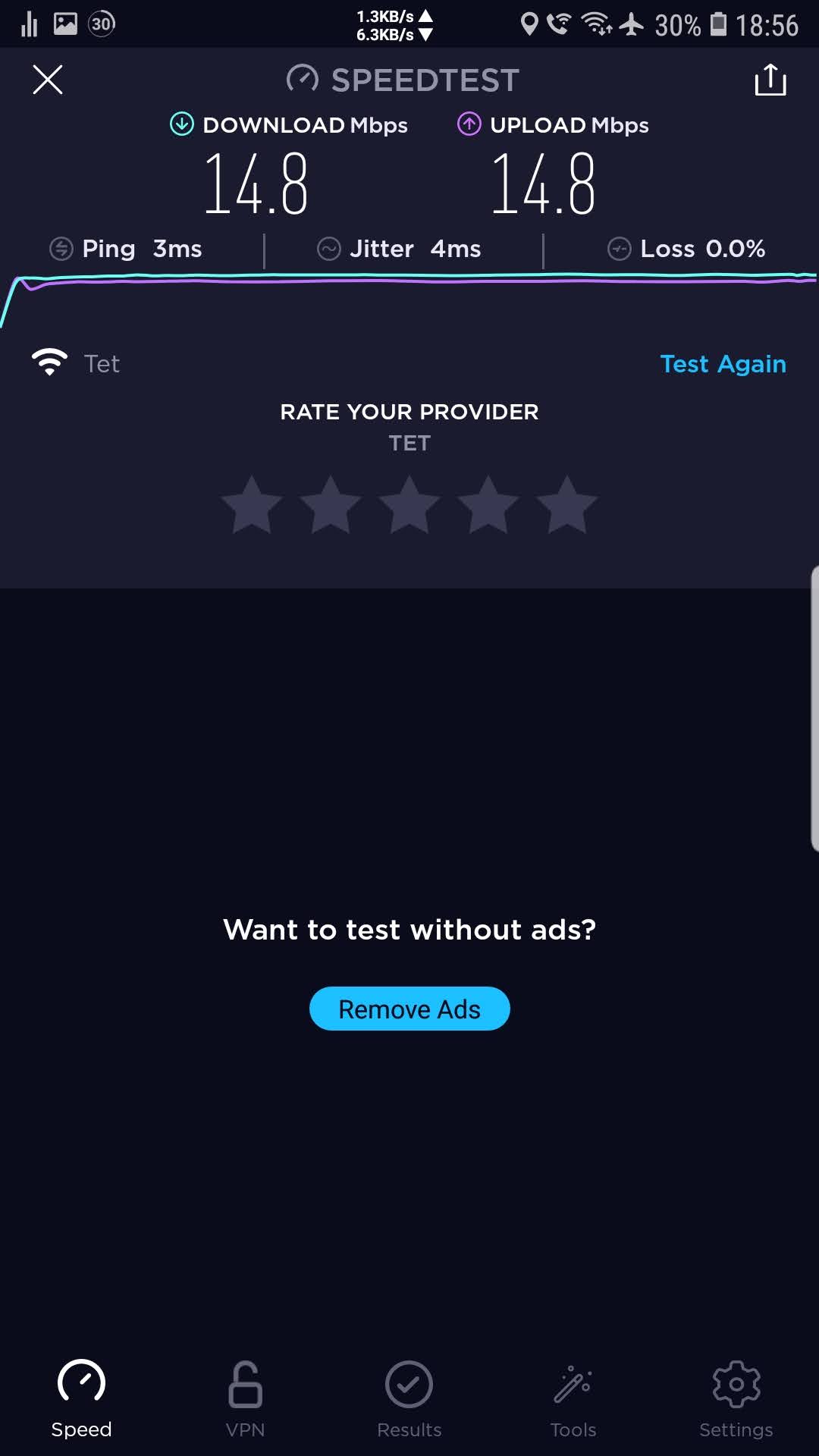
Task: Give TET a five-star rating
Action: click(567, 505)
